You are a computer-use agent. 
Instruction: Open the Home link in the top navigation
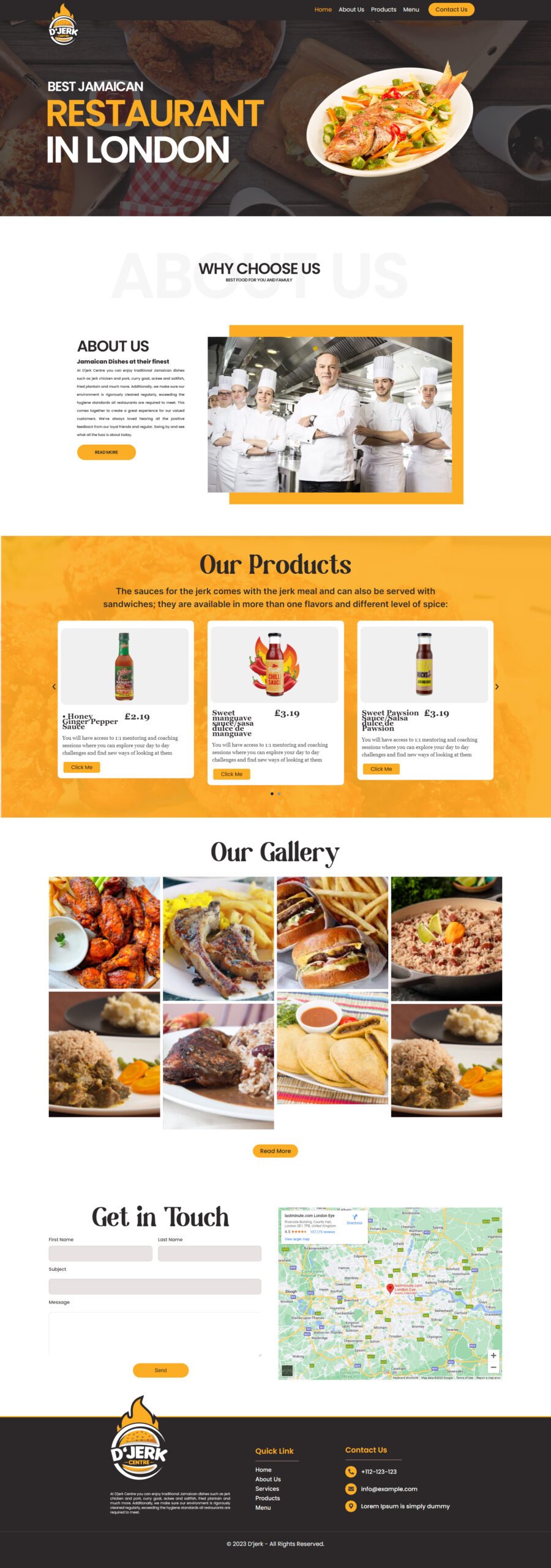[x=323, y=9]
